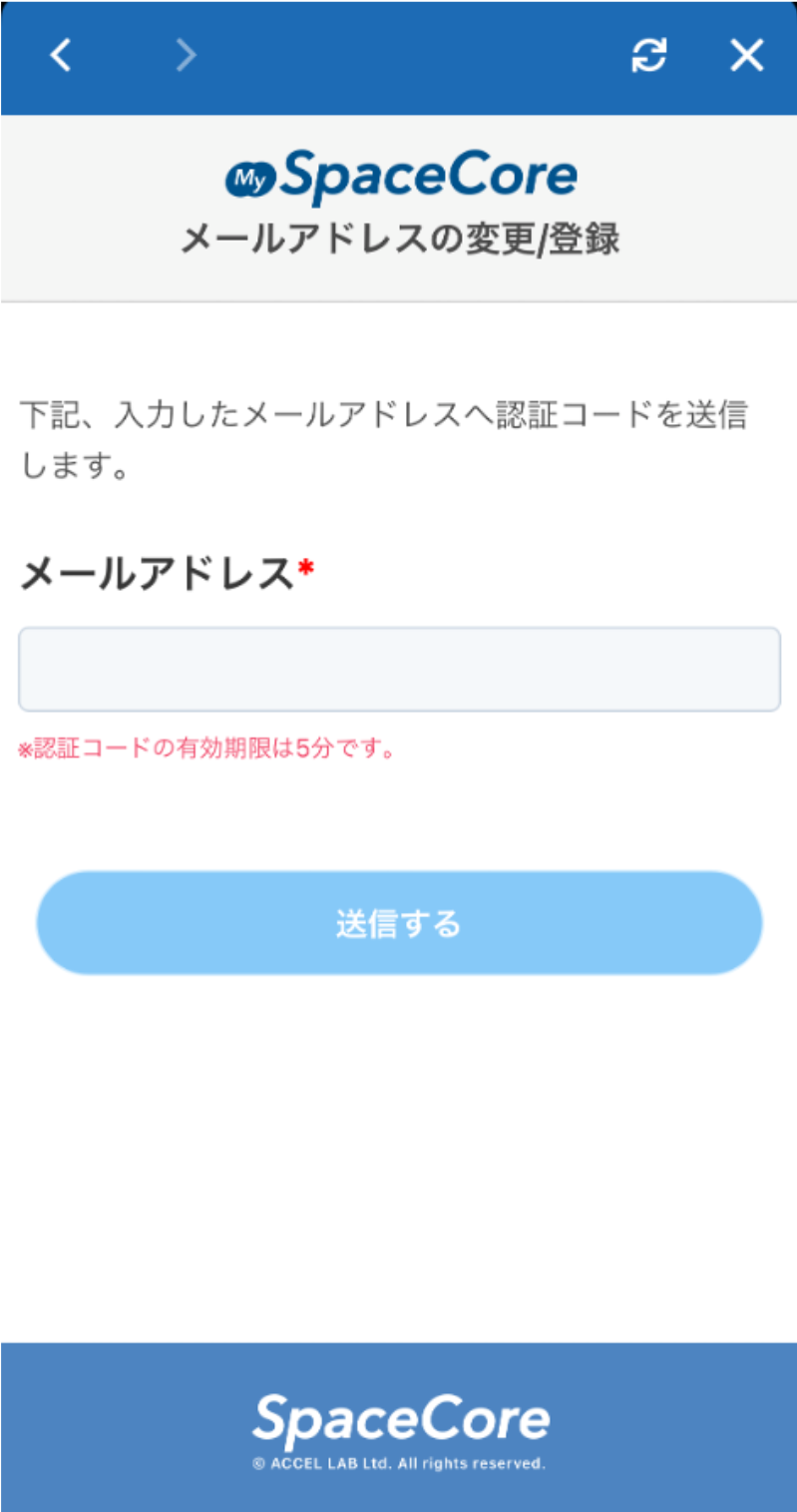Go forward with the right arrow

click(x=186, y=56)
